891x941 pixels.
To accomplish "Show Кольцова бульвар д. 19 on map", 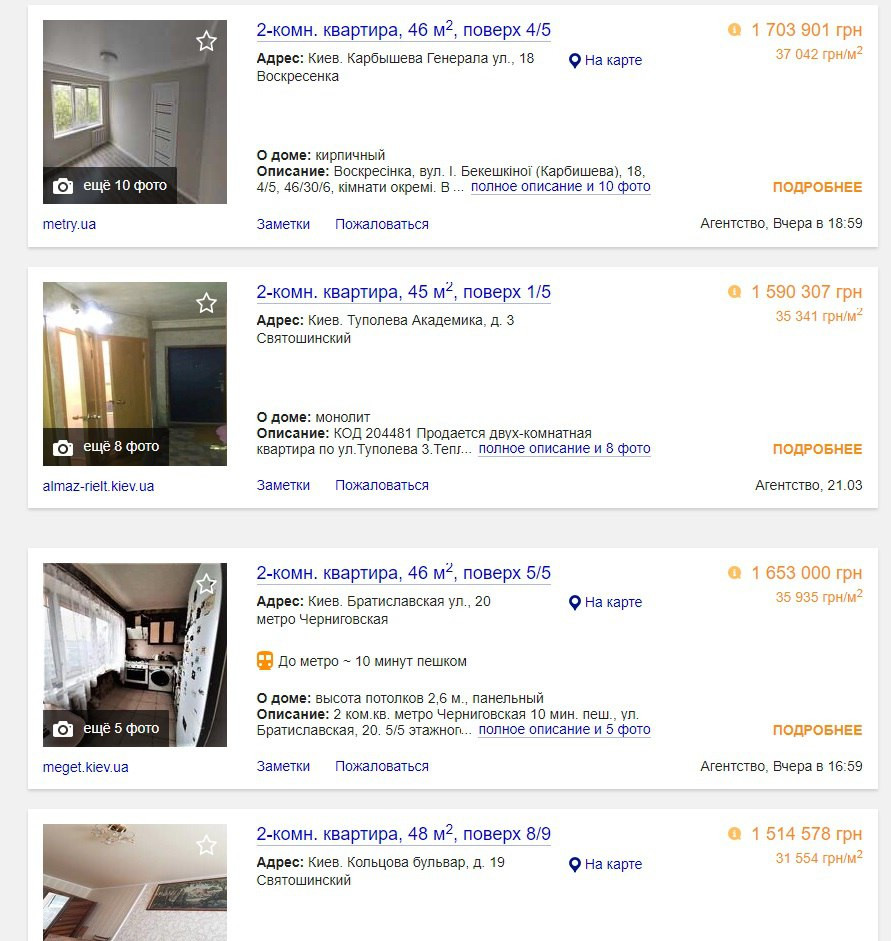I will 605,865.
